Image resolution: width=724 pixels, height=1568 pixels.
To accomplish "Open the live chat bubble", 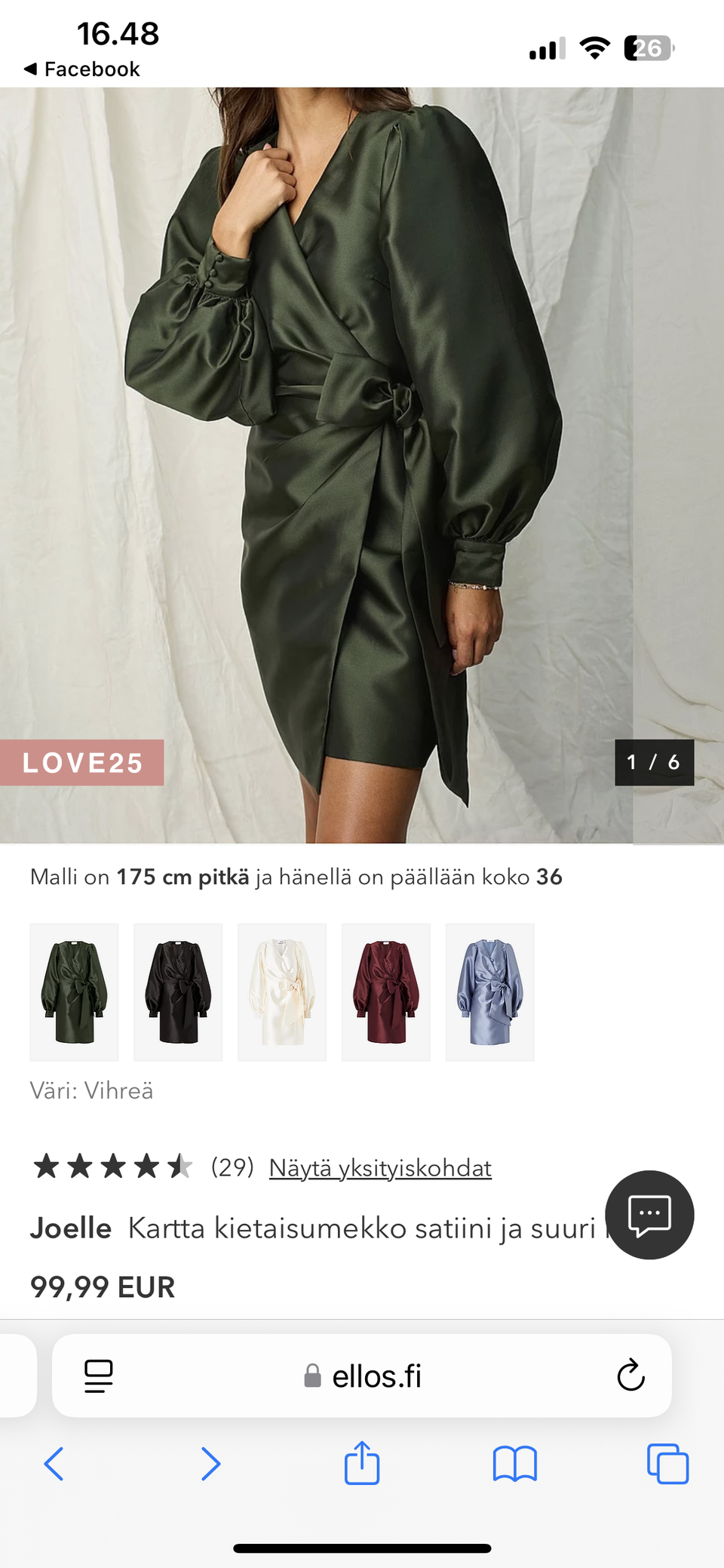I will (649, 1215).
